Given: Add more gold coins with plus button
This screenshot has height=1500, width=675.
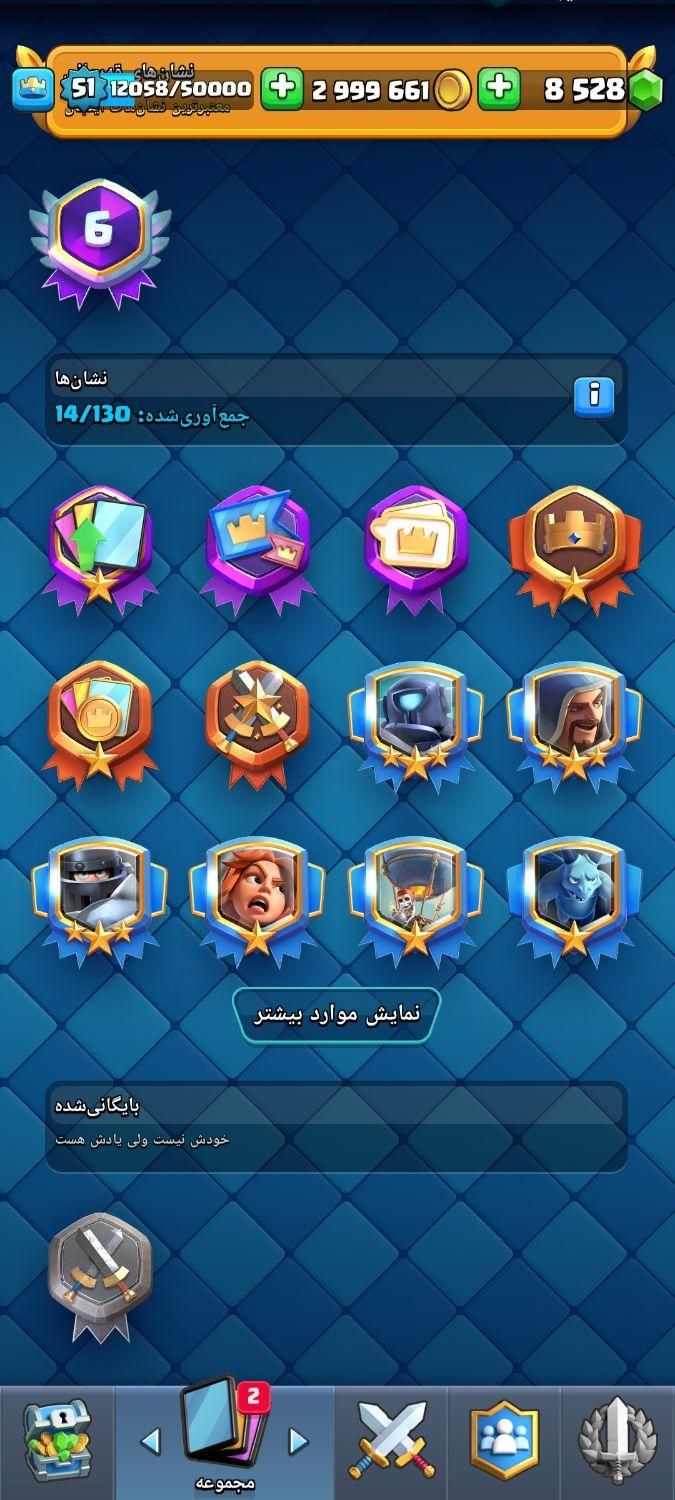Looking at the screenshot, I should tap(283, 89).
